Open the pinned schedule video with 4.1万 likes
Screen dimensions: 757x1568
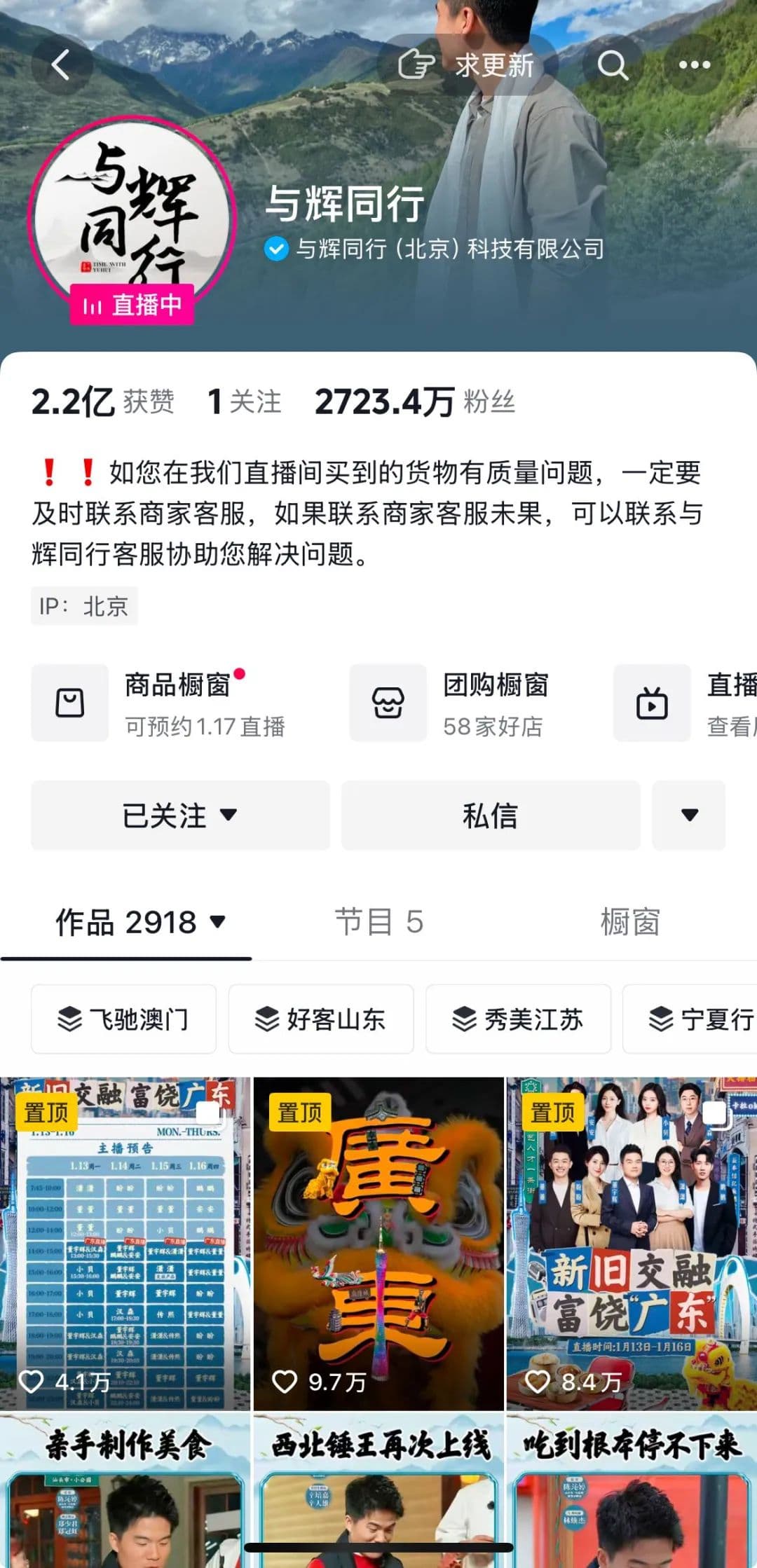[x=125, y=1244]
